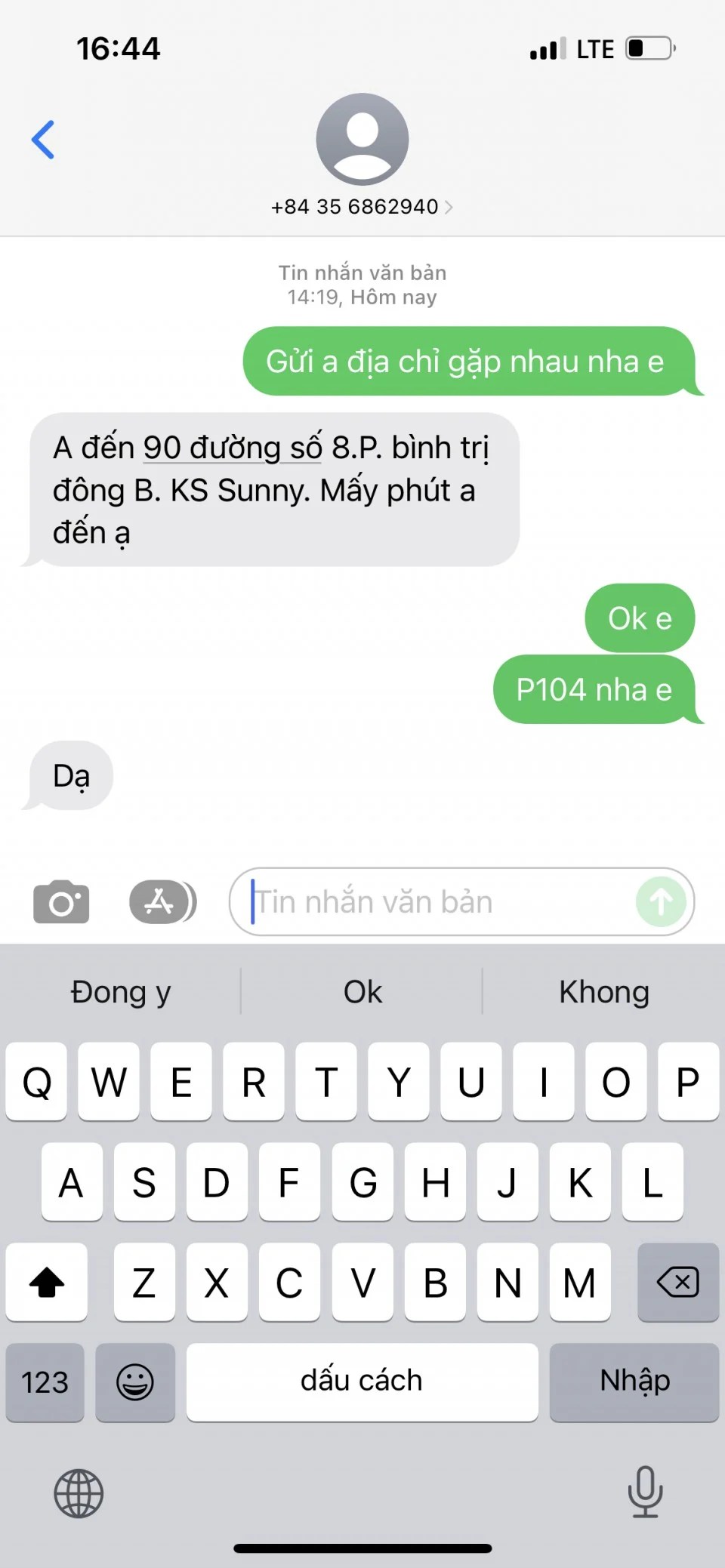Switch to the 123 number keyboard
Viewport: 725px width, 1568px height.
pos(45,1382)
